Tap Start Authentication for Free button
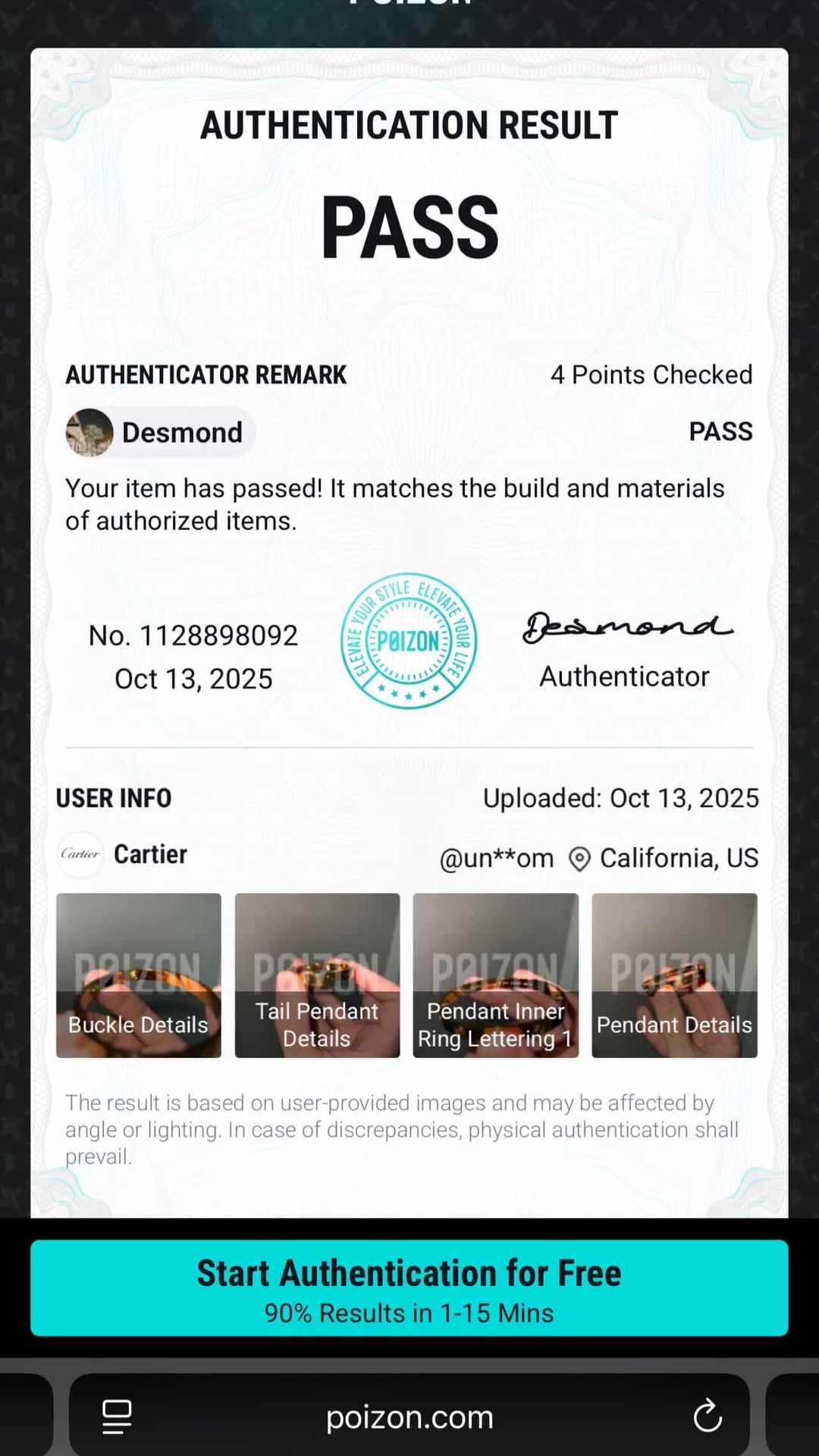The height and width of the screenshot is (1456, 819). pyautogui.click(x=409, y=1288)
